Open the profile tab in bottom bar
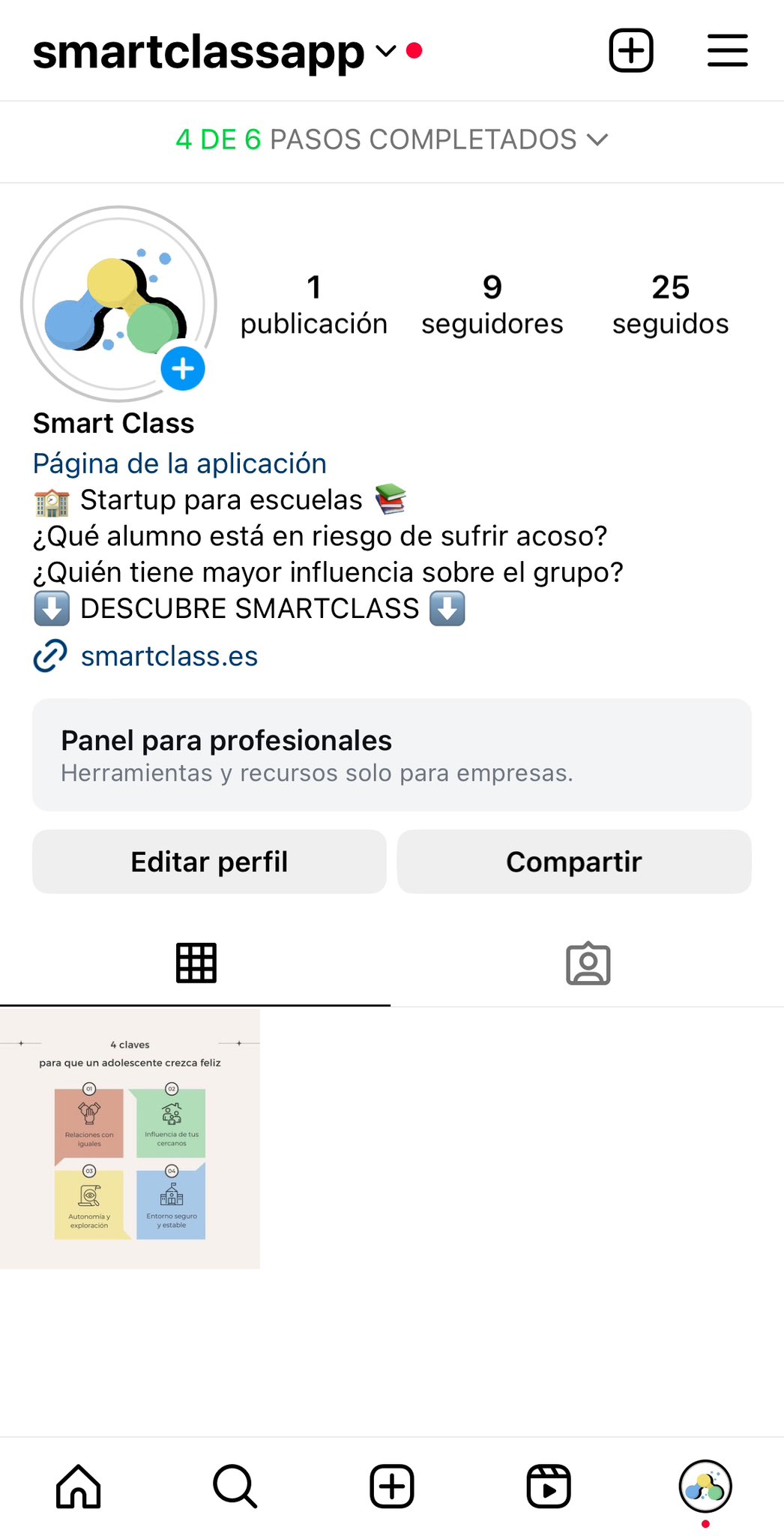The image size is (784, 1536). coord(705,1486)
